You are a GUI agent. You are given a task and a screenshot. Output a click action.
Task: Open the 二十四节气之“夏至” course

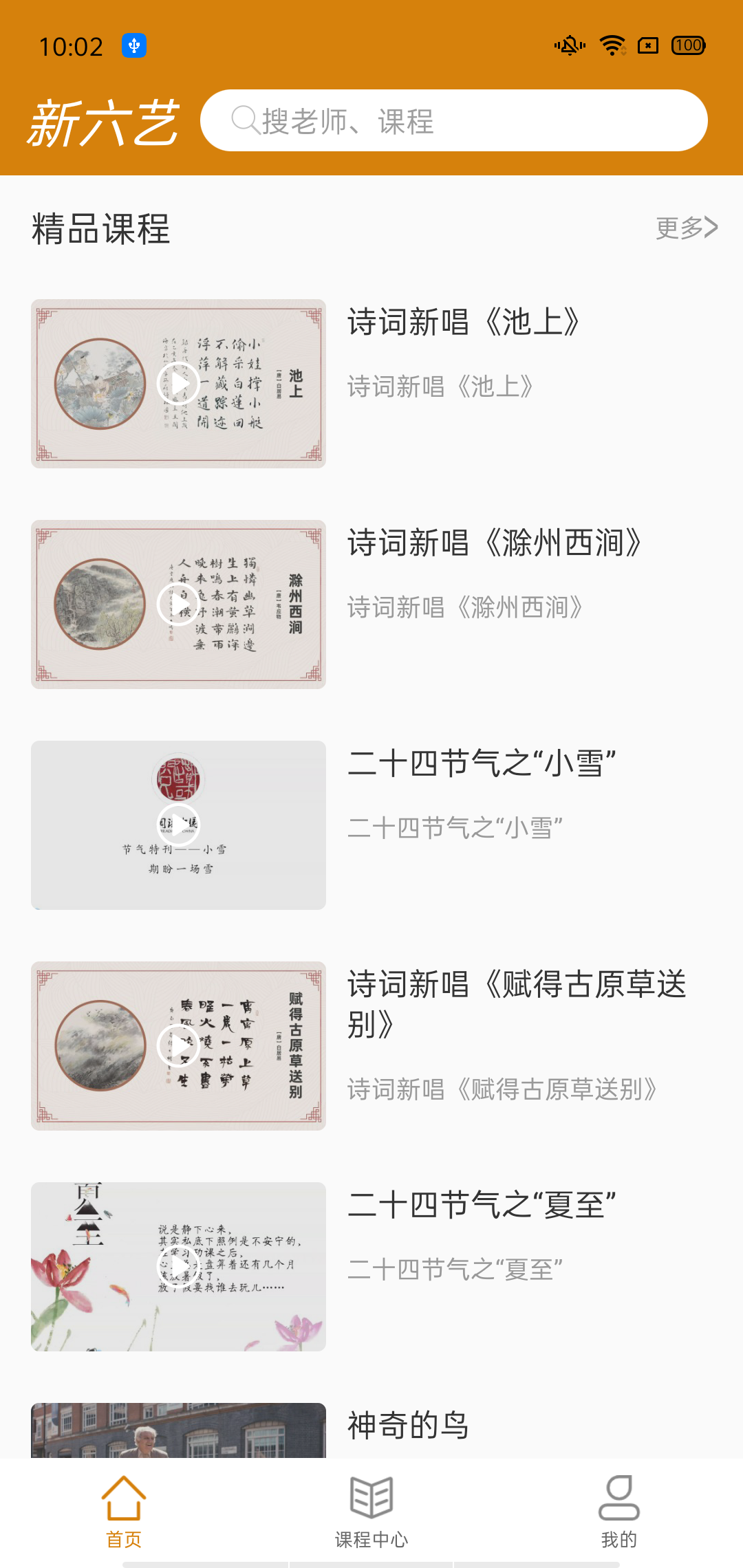482,1205
